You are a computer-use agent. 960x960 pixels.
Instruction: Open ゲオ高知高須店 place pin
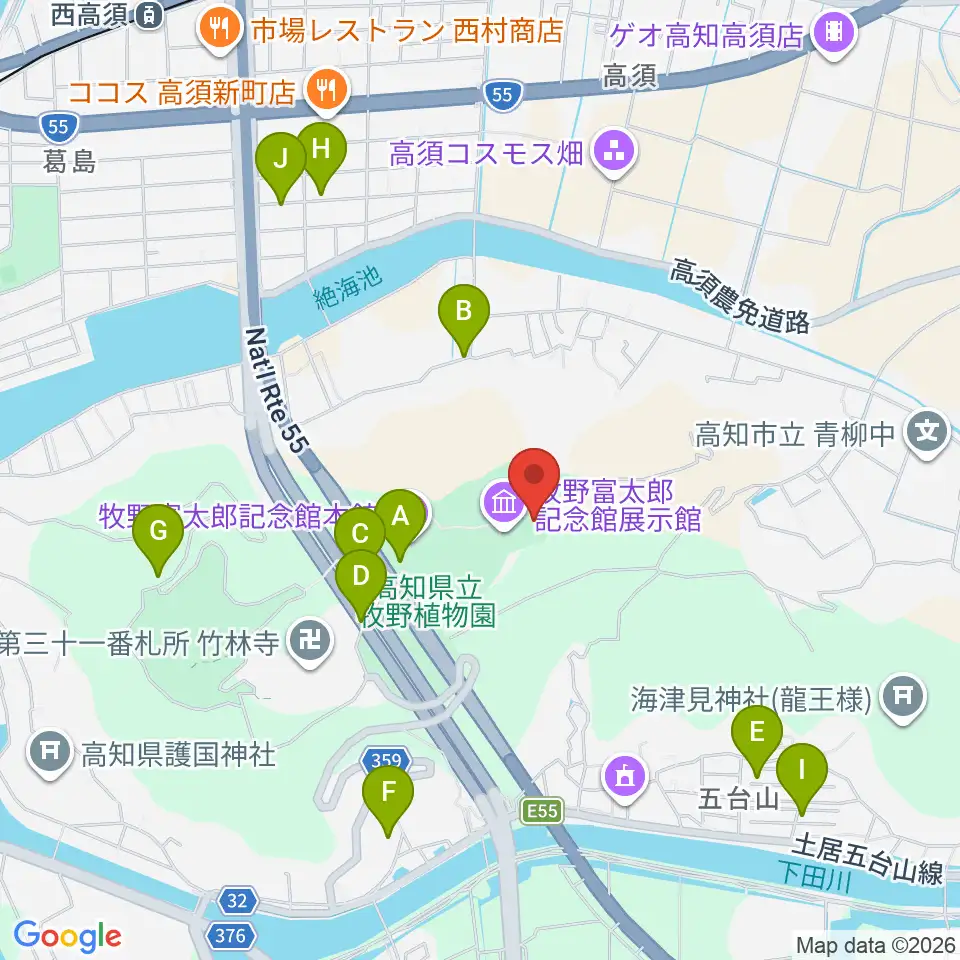[x=833, y=34]
